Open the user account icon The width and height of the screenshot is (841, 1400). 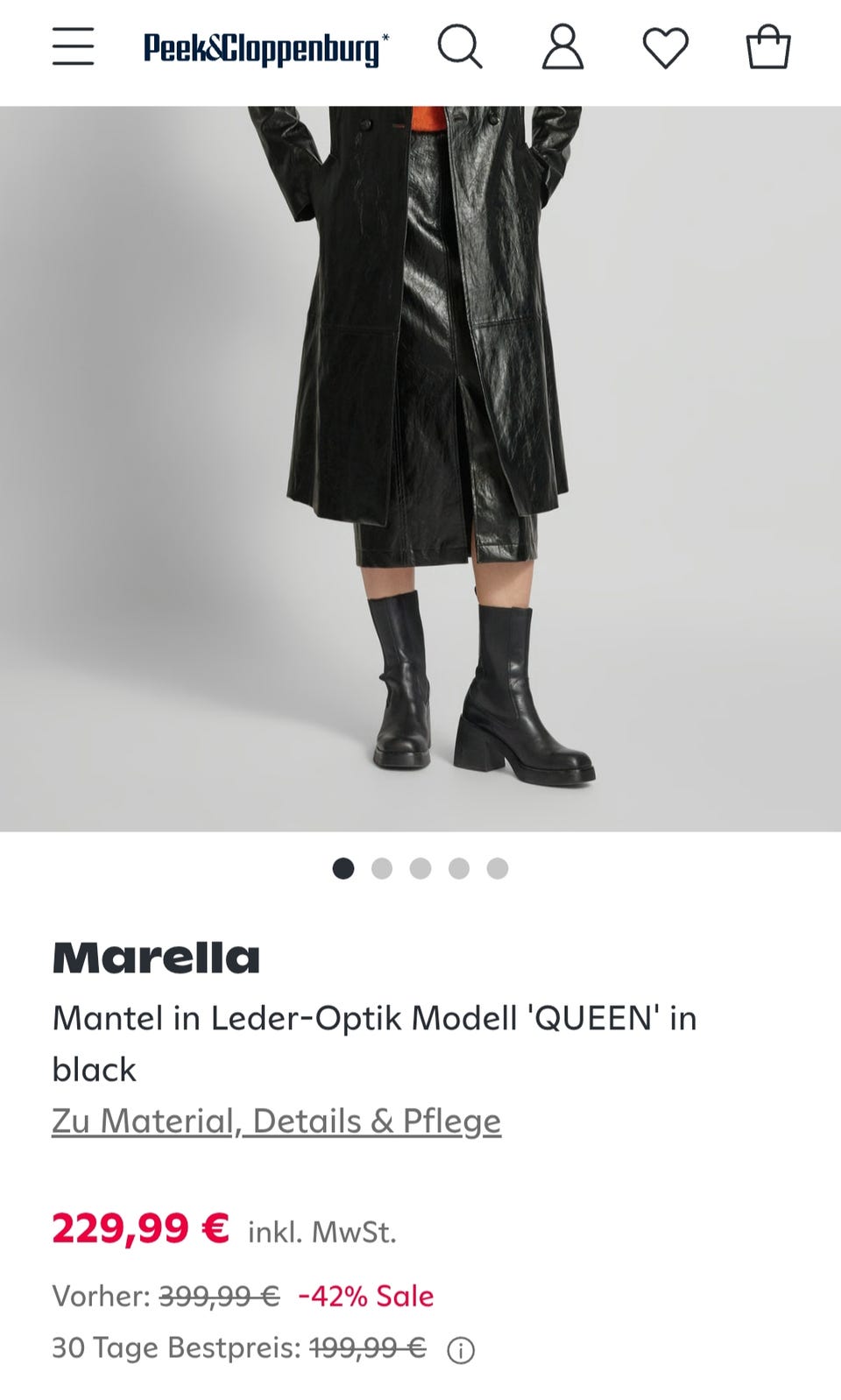pos(562,46)
